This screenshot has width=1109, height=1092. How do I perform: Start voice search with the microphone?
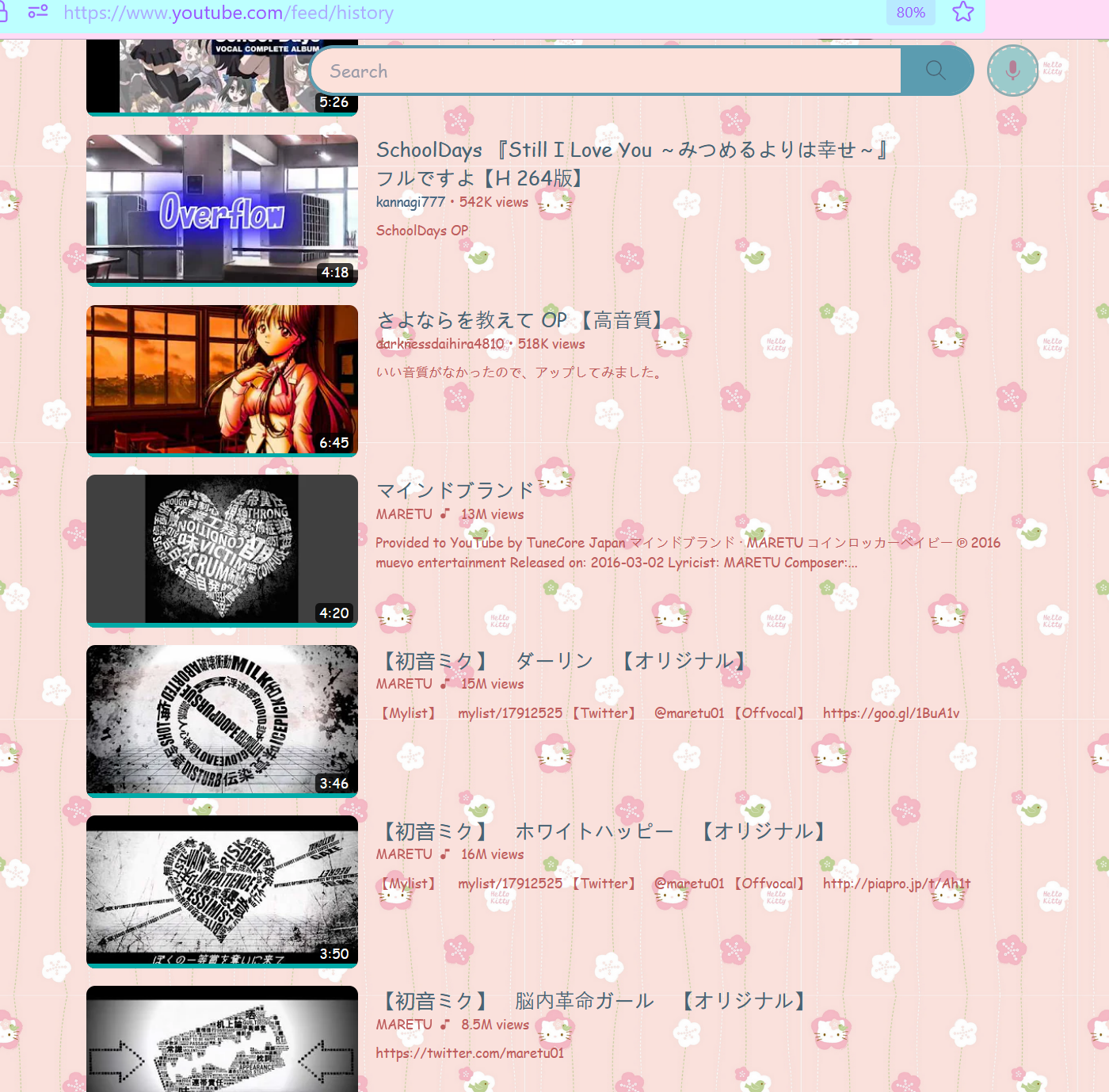click(1012, 71)
